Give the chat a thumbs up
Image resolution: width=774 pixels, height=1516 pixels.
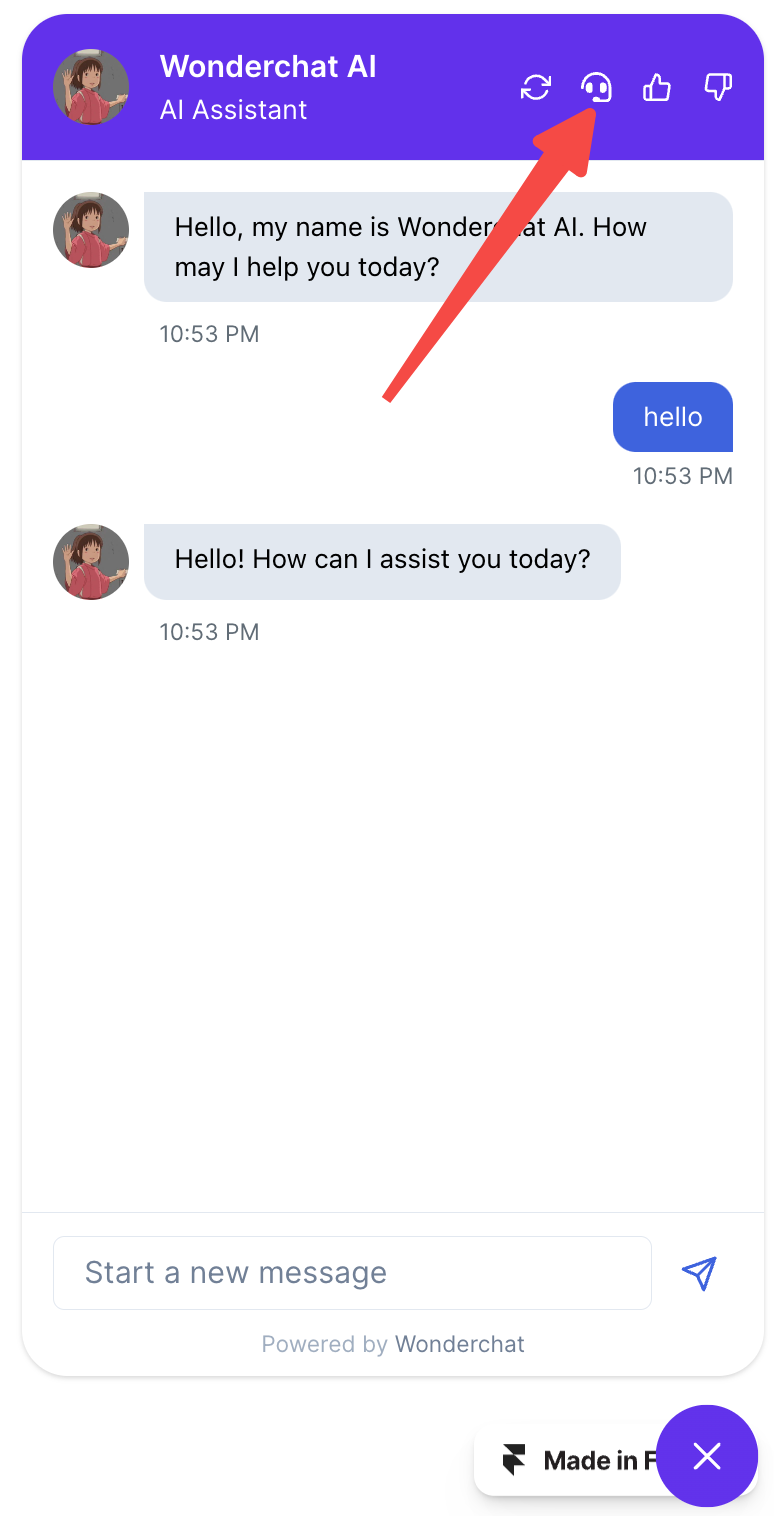tap(657, 88)
